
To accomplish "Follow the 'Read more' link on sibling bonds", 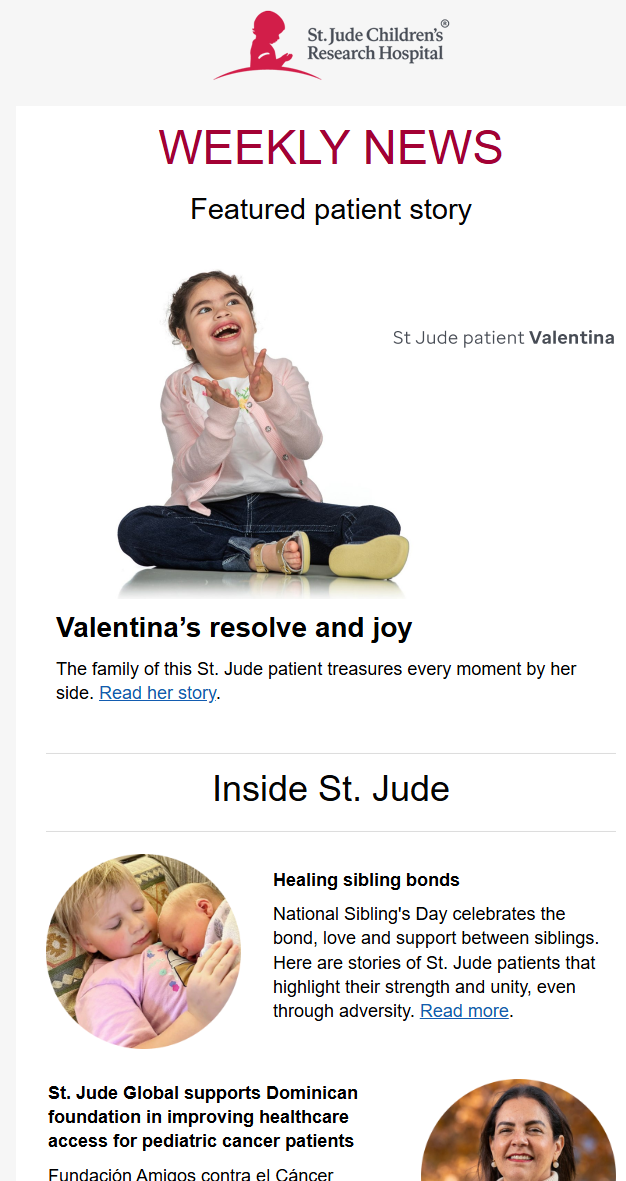I will point(464,1011).
